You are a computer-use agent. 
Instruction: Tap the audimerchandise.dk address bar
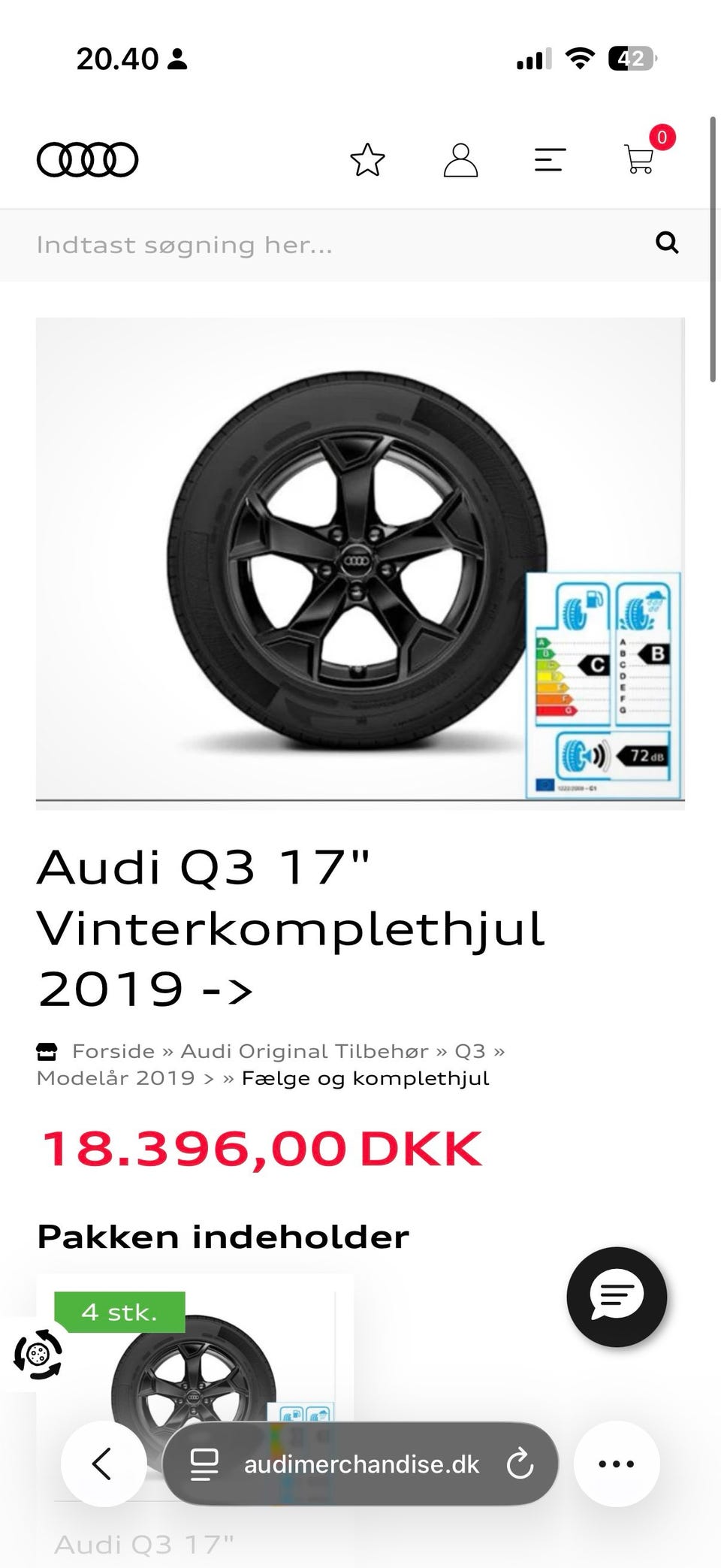pos(360,1464)
